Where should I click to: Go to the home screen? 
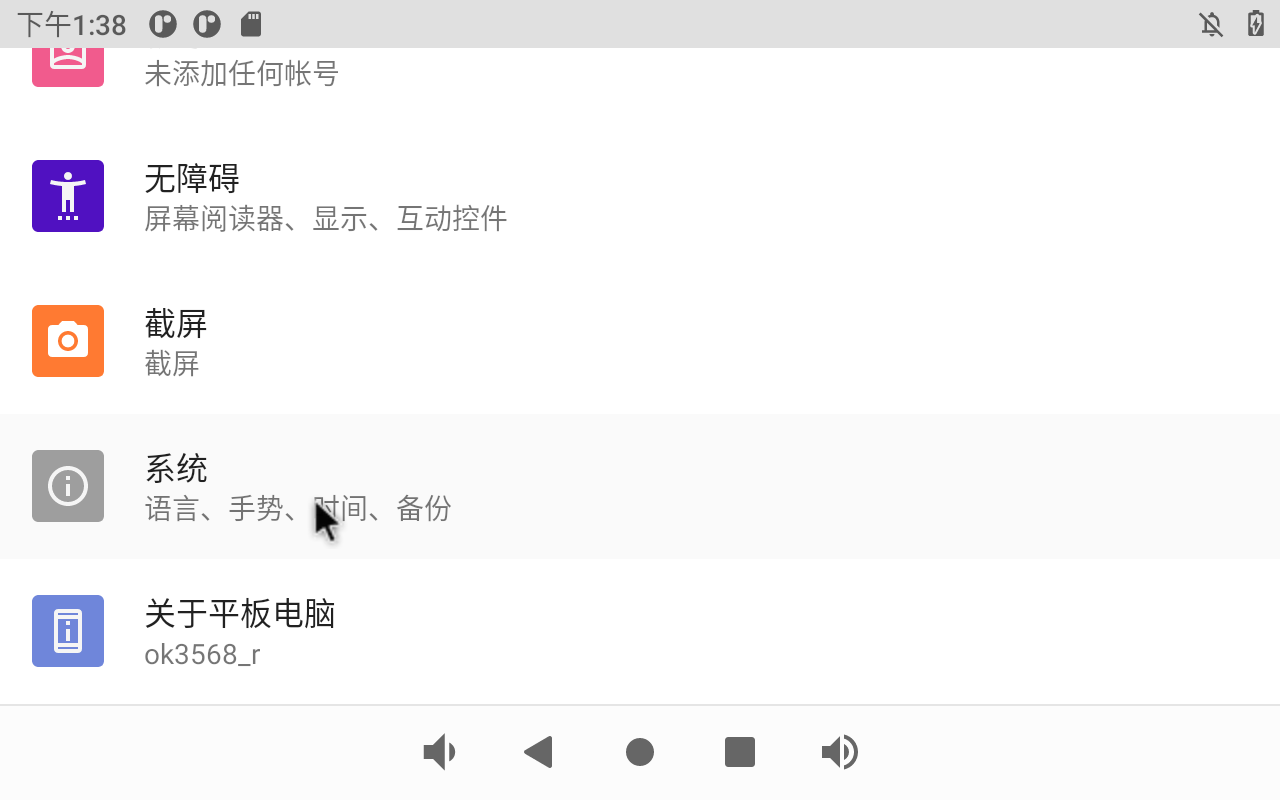click(640, 752)
